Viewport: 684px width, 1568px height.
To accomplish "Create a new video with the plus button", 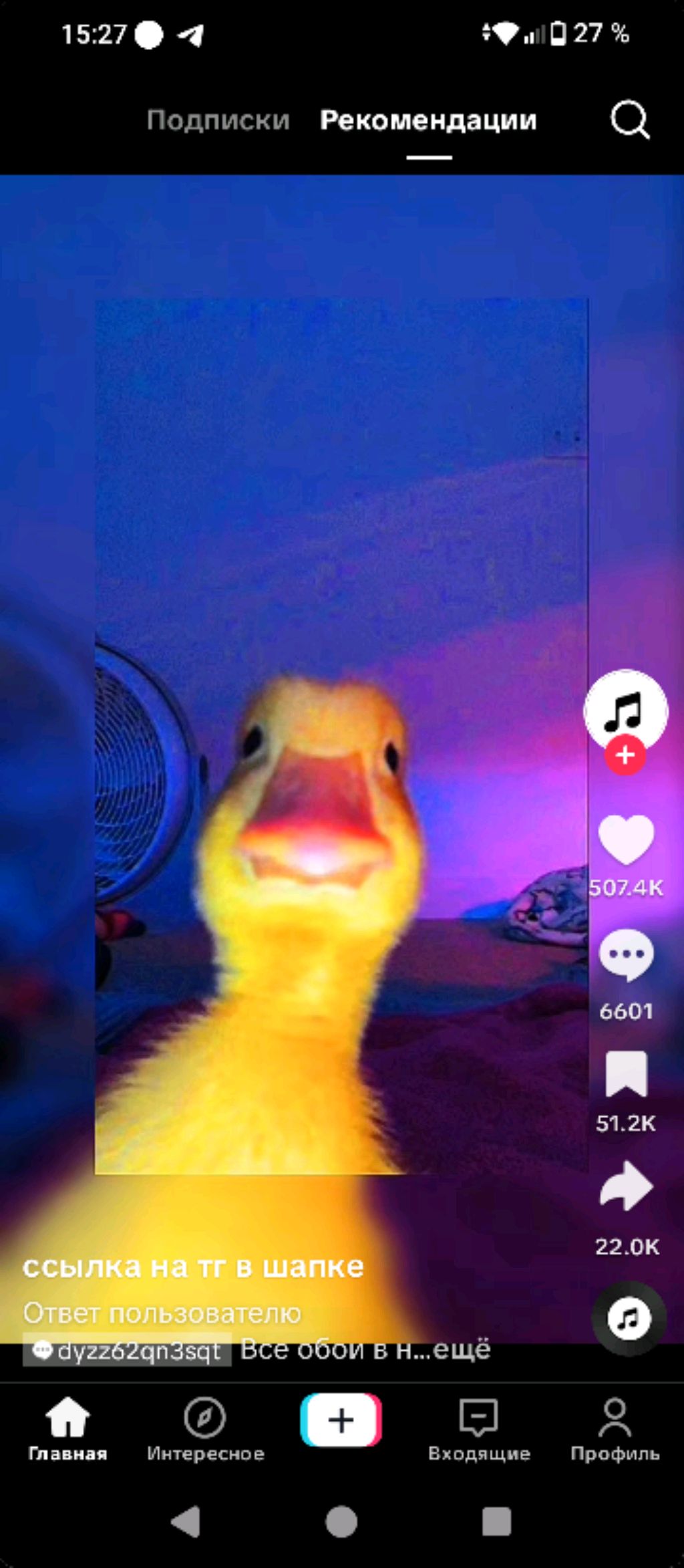I will pos(341,1420).
